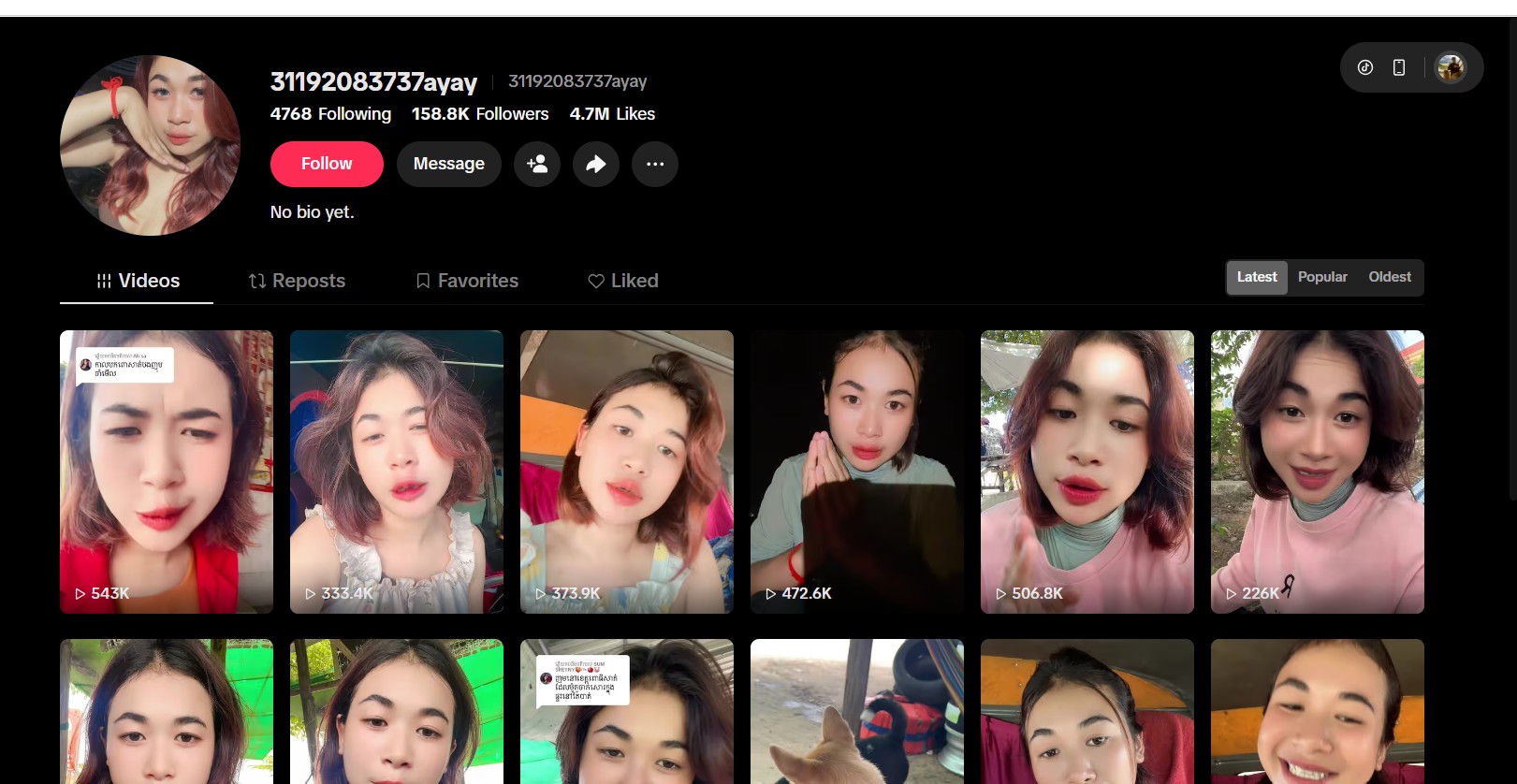Open the three-dot more options menu
1517x784 pixels.
tap(655, 164)
